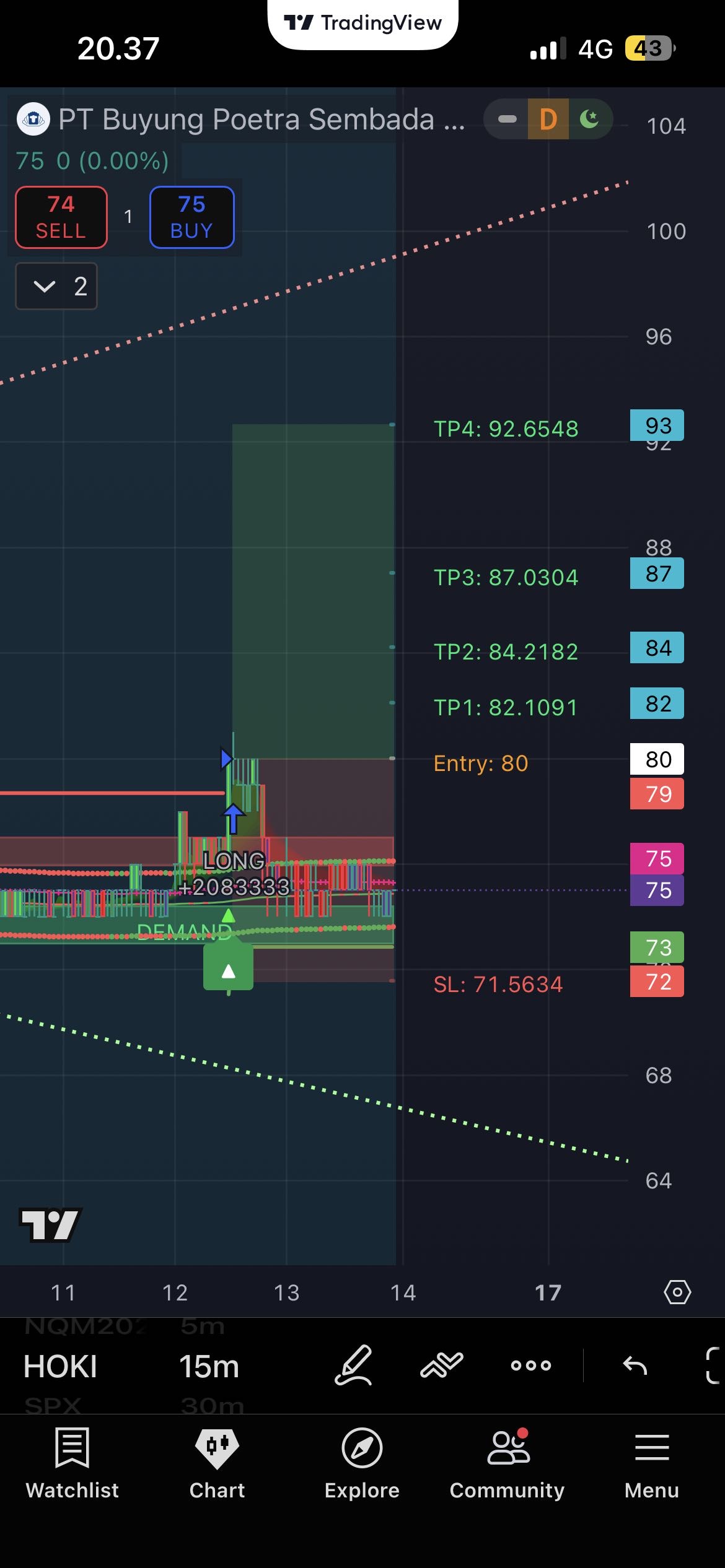The height and width of the screenshot is (1568, 725).
Task: Open chart settings gear icon
Action: (x=677, y=1292)
